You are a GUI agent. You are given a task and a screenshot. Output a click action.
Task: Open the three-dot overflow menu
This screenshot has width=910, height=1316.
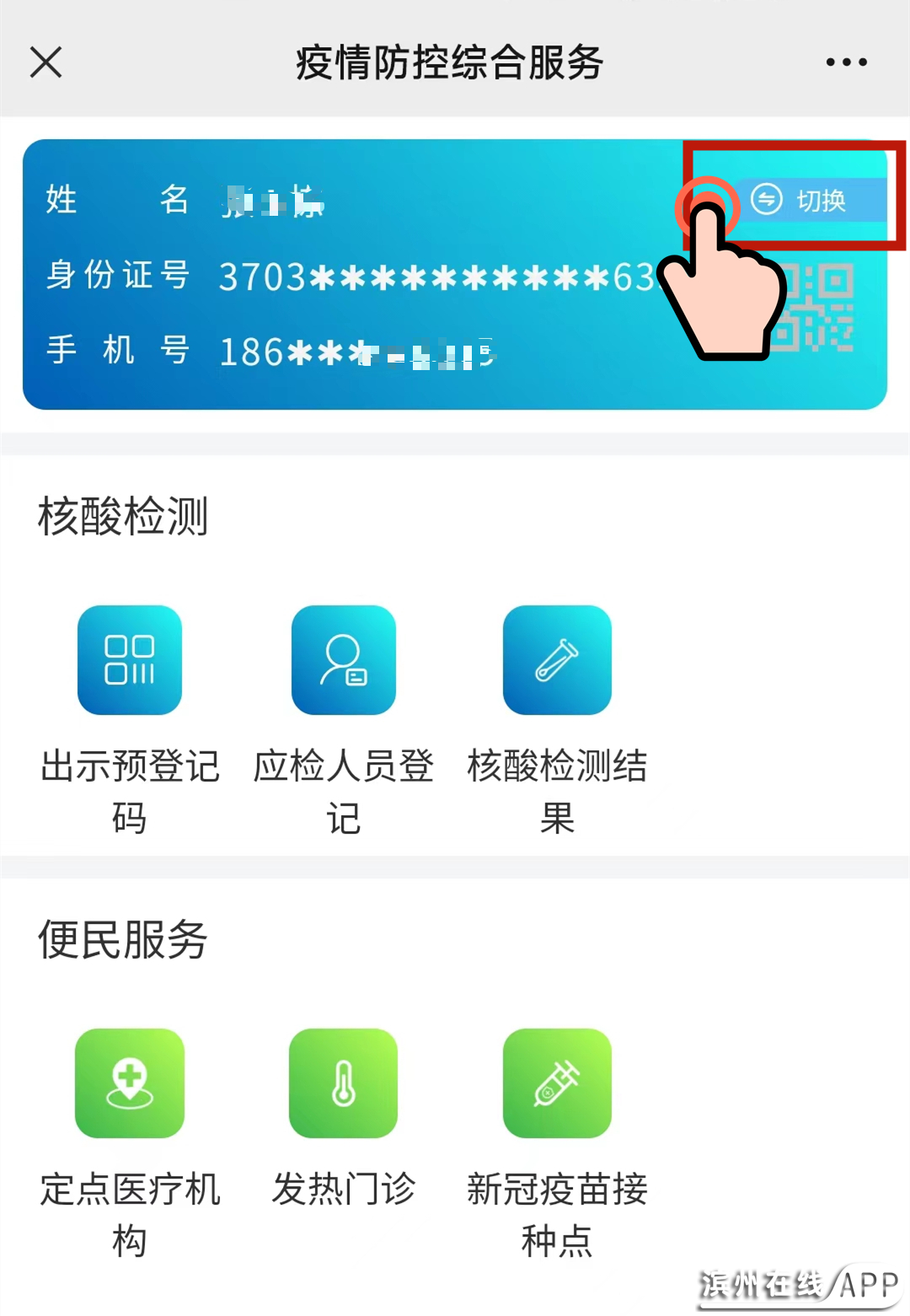pos(846,62)
